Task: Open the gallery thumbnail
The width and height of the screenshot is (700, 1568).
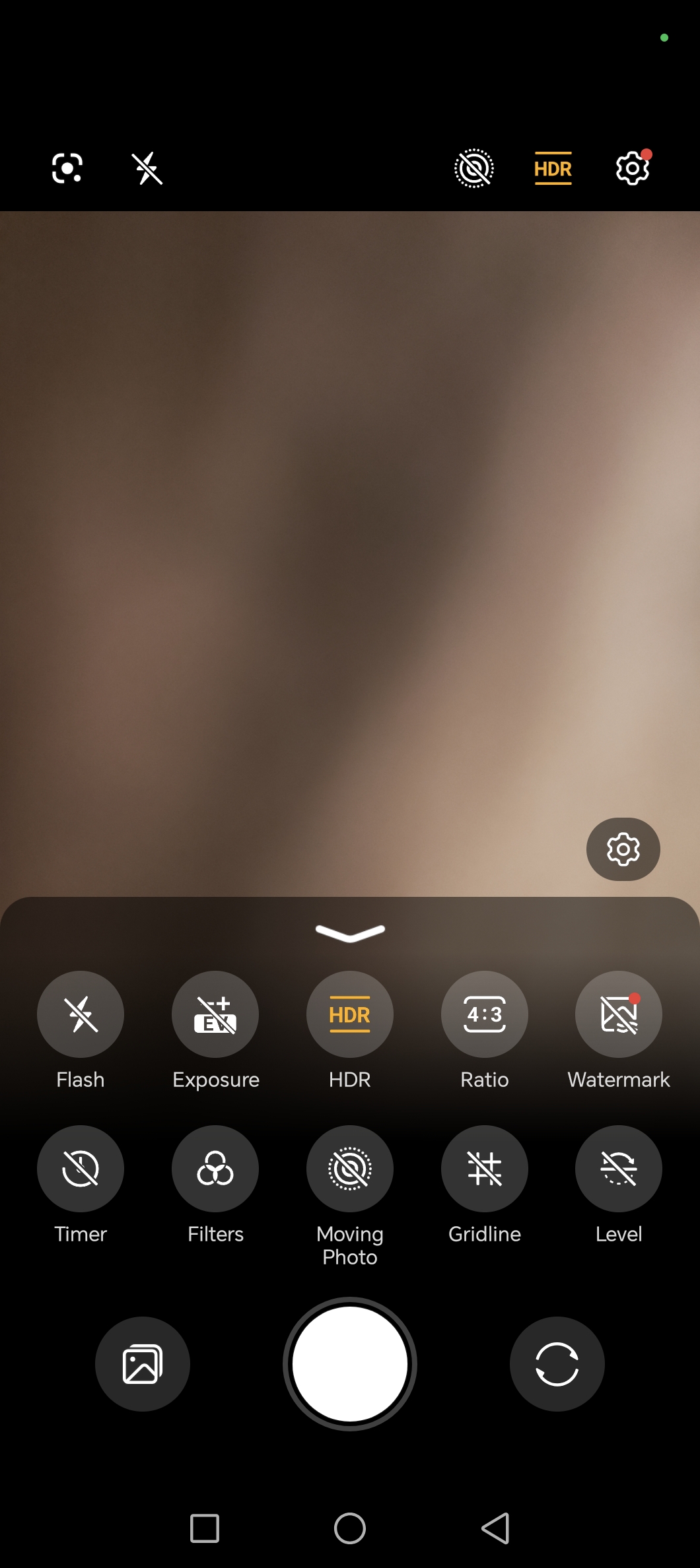Action: pos(143,1364)
